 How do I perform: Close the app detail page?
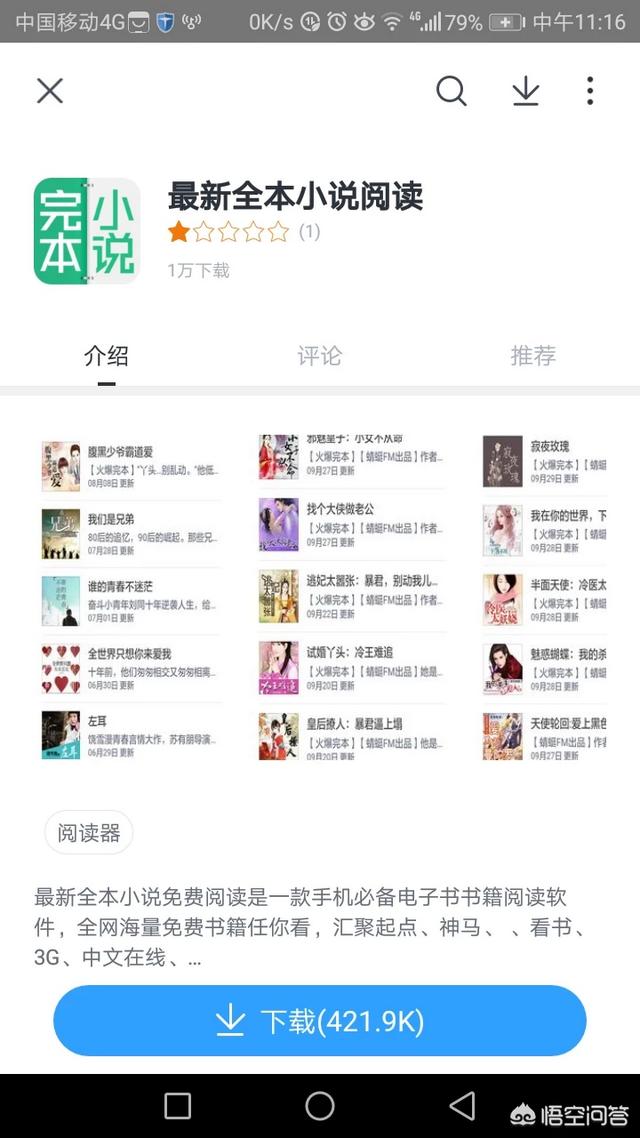[50, 91]
